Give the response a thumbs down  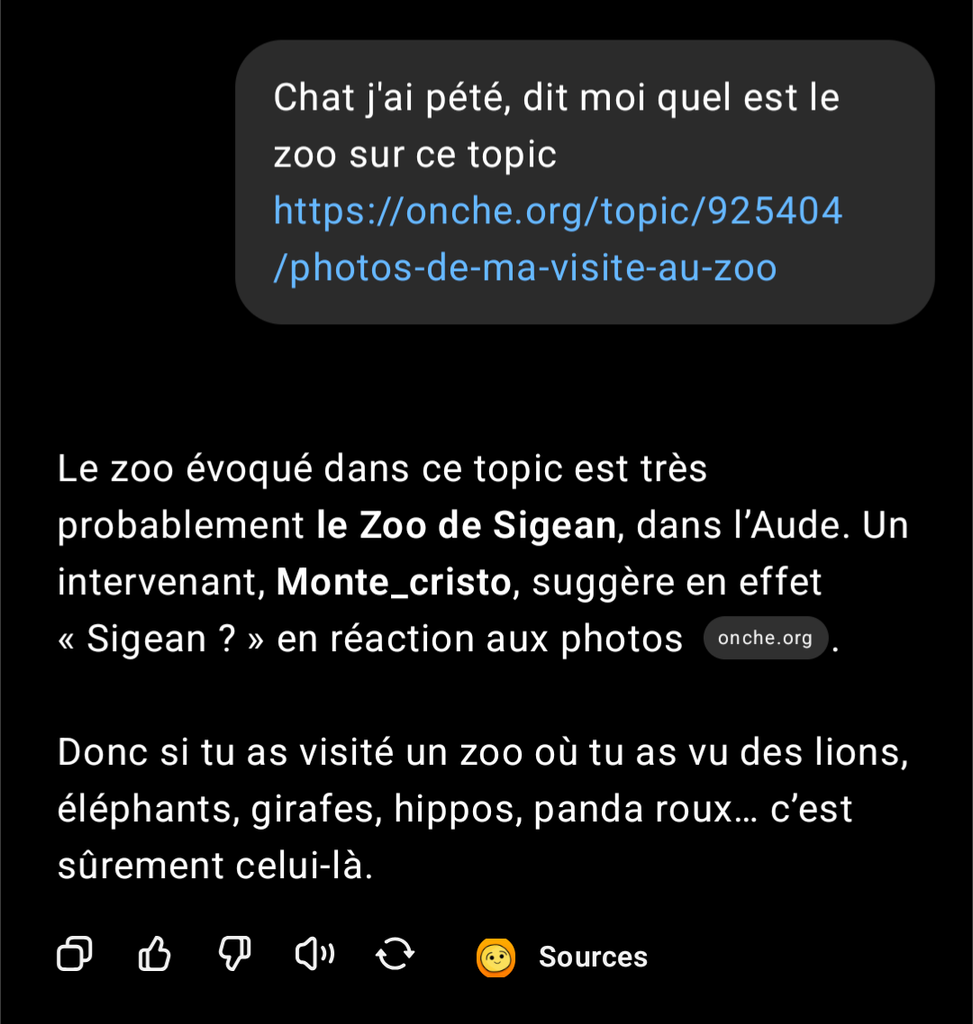pos(234,956)
